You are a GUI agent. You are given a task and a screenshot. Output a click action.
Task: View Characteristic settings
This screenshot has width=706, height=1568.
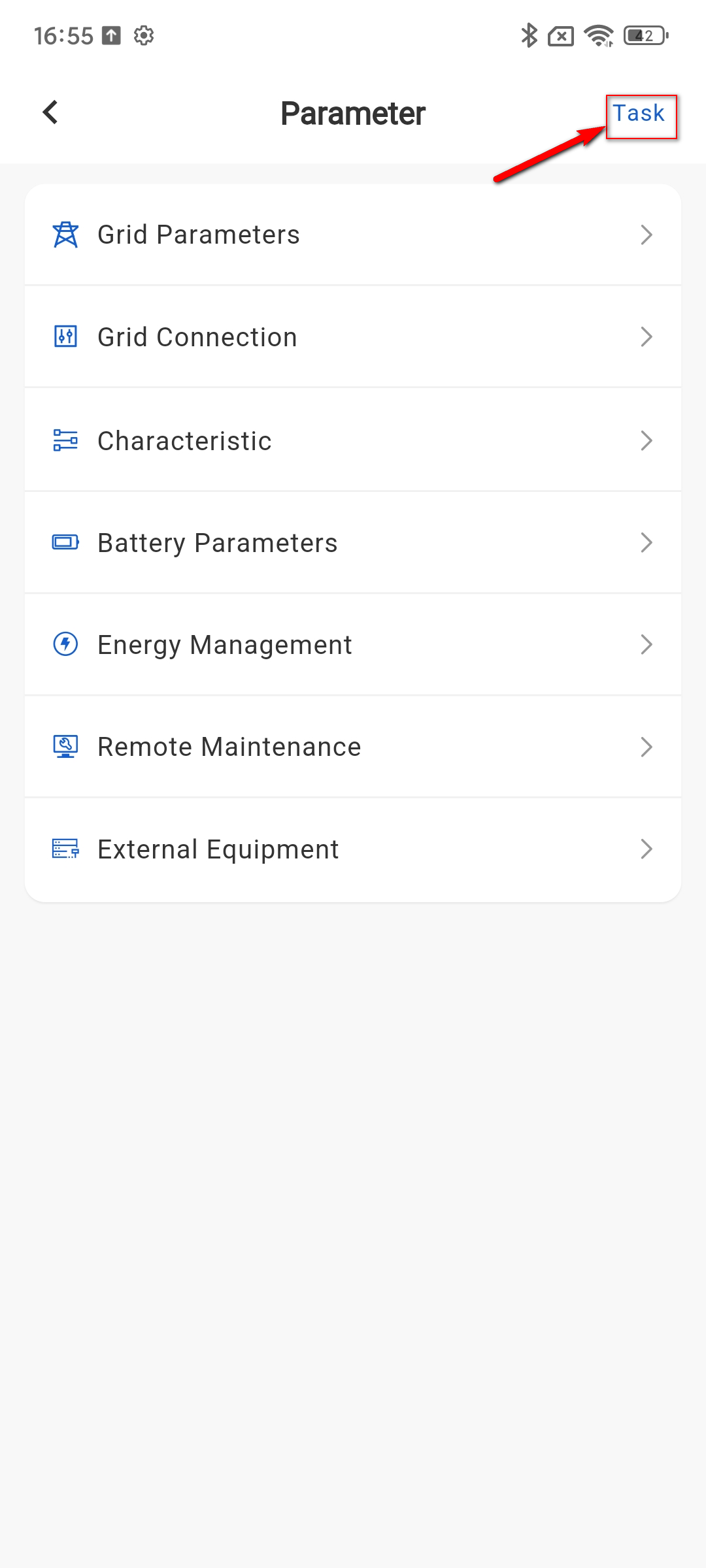coord(353,440)
